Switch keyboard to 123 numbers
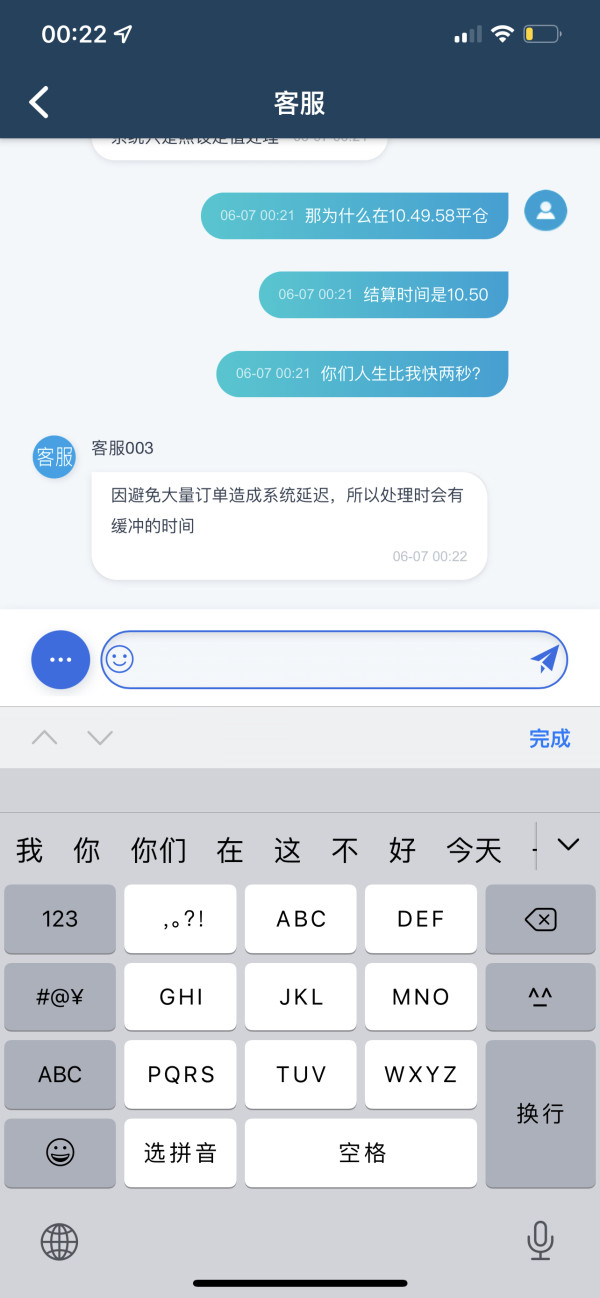This screenshot has width=600, height=1298. [x=60, y=919]
